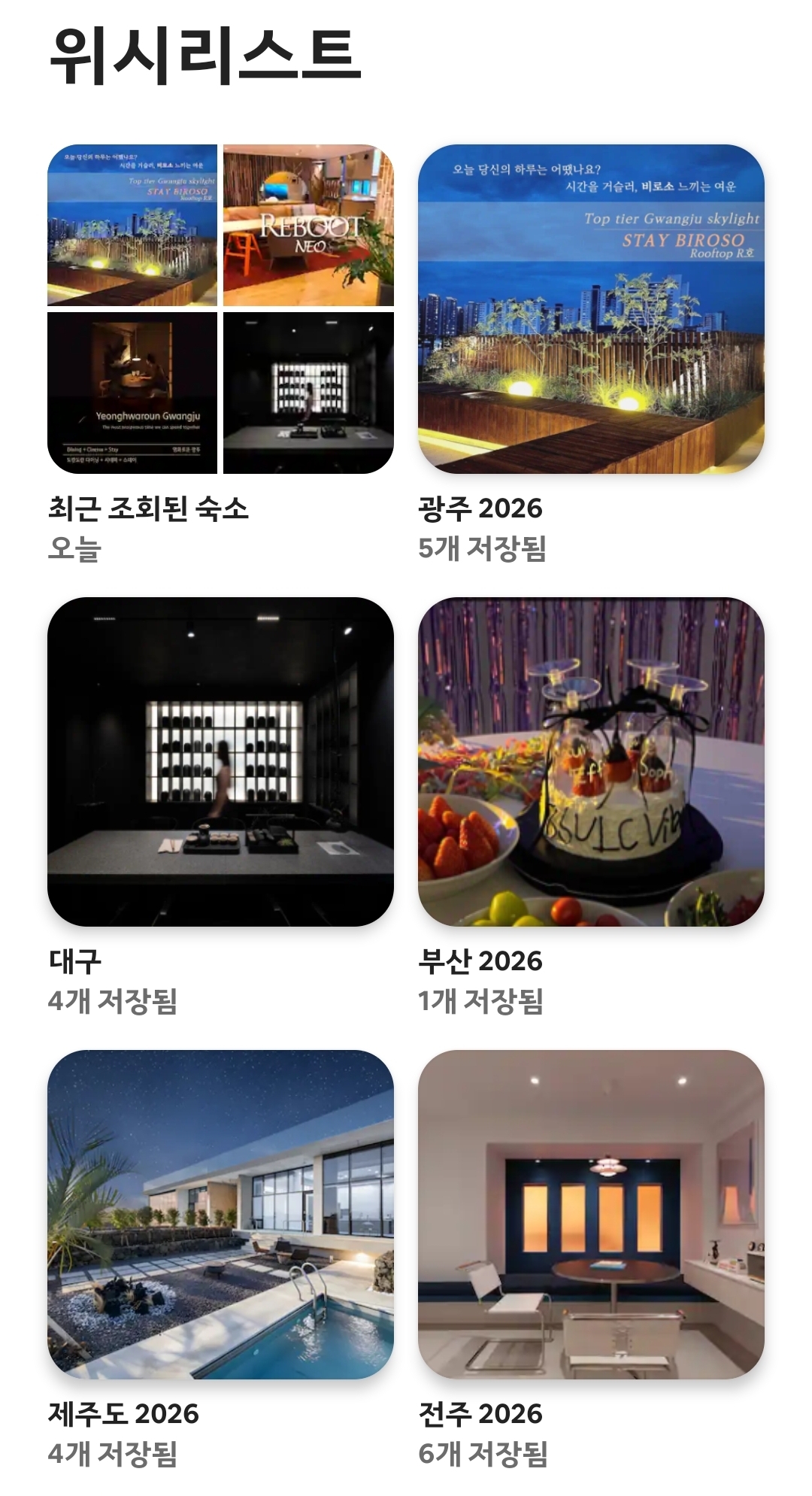Open the 제주도 2026 wishlist
Viewport: 812px width, 1496px height.
[x=220, y=1214]
